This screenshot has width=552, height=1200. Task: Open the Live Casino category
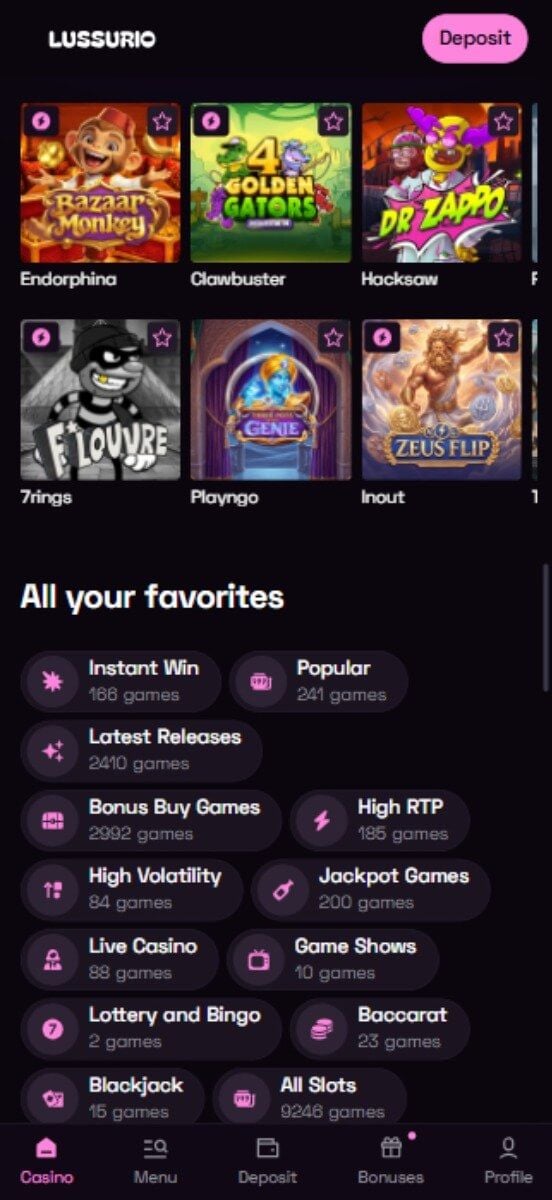119,959
